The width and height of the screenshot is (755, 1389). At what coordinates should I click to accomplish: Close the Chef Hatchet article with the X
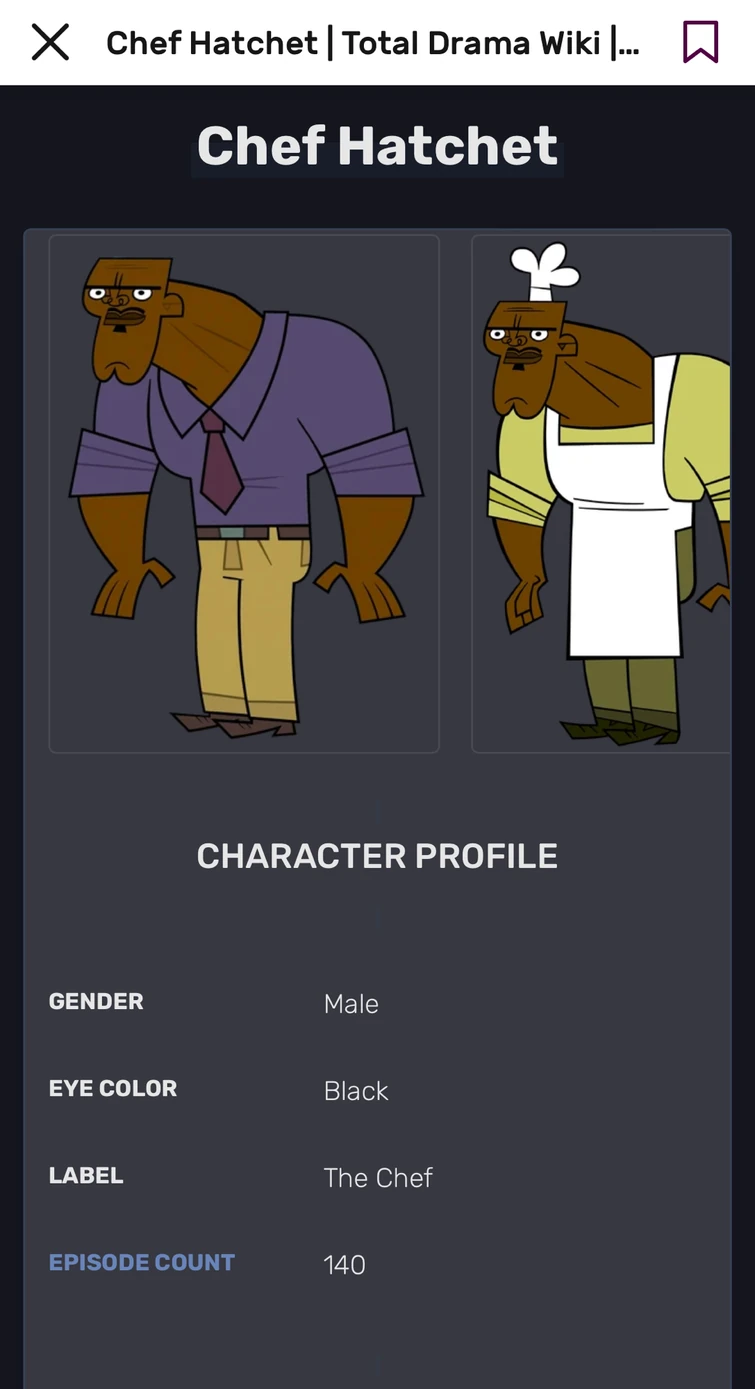pyautogui.click(x=49, y=42)
